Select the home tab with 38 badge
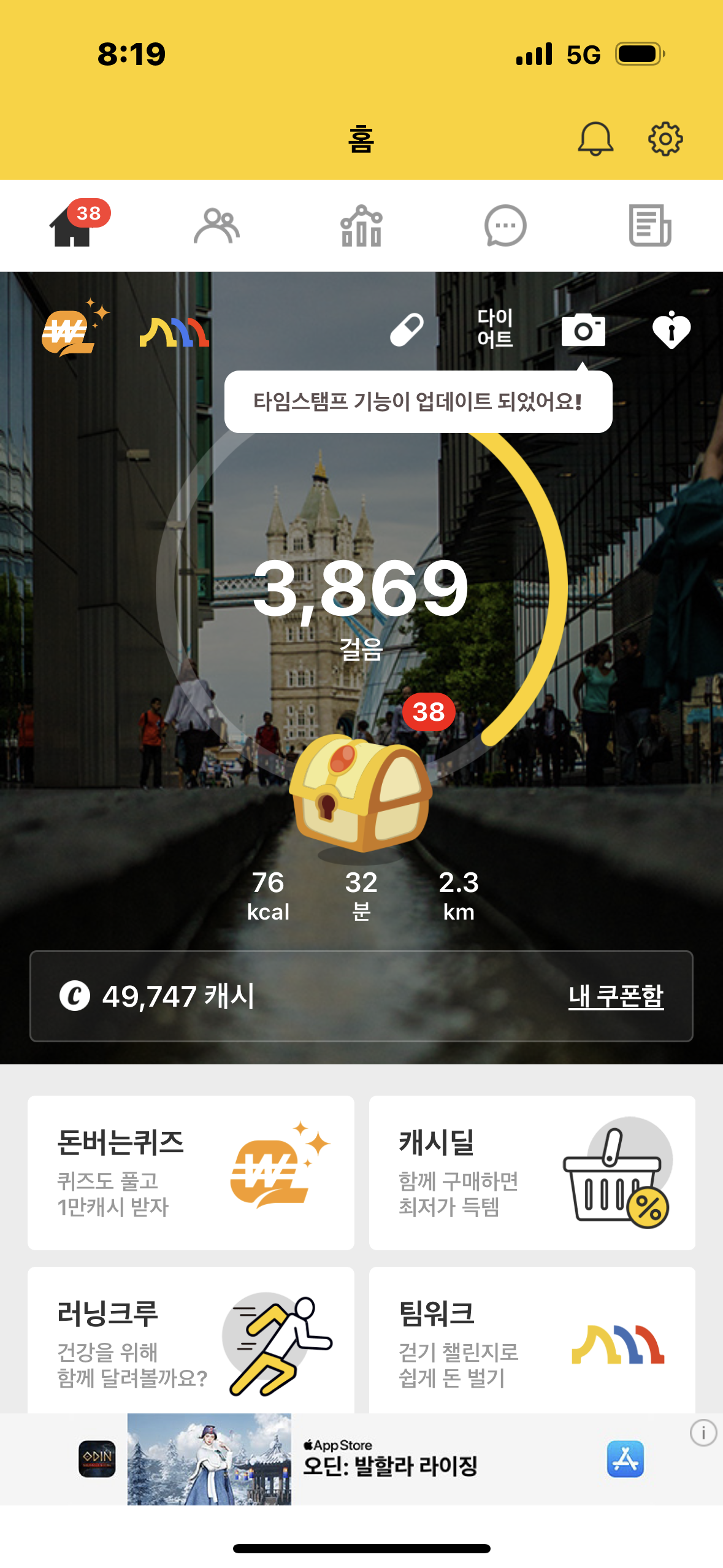 [72, 226]
